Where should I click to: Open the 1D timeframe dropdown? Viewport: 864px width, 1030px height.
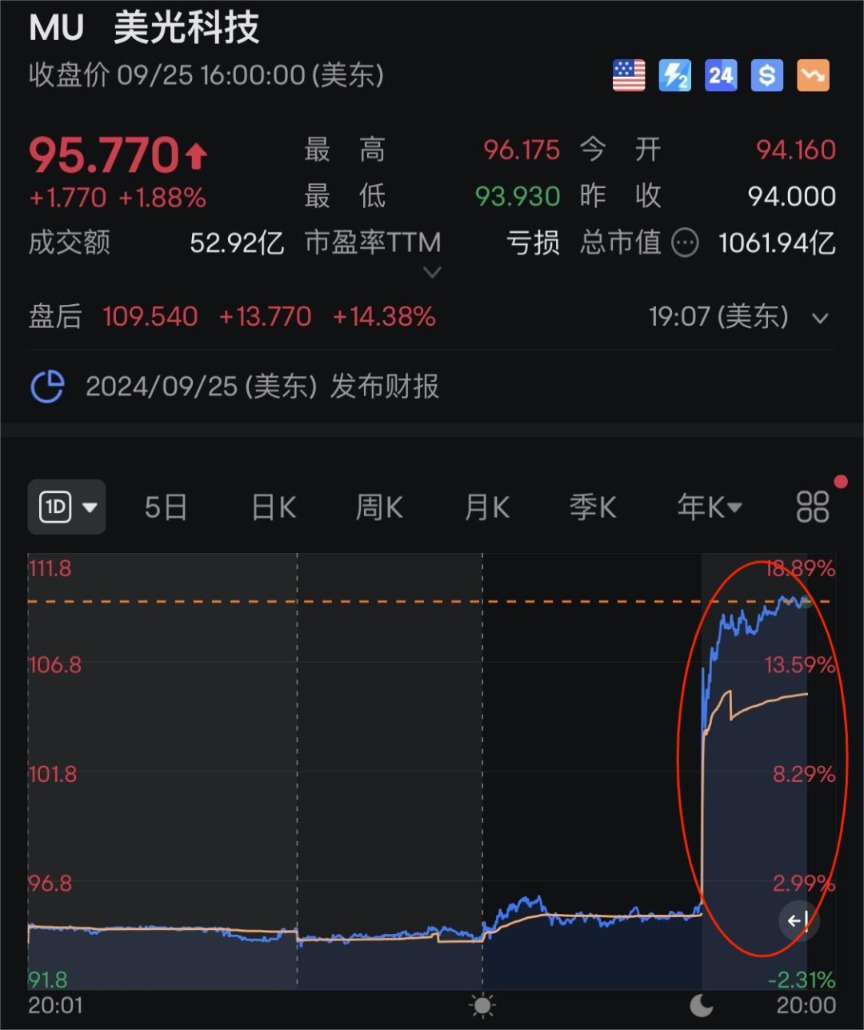[x=66, y=507]
